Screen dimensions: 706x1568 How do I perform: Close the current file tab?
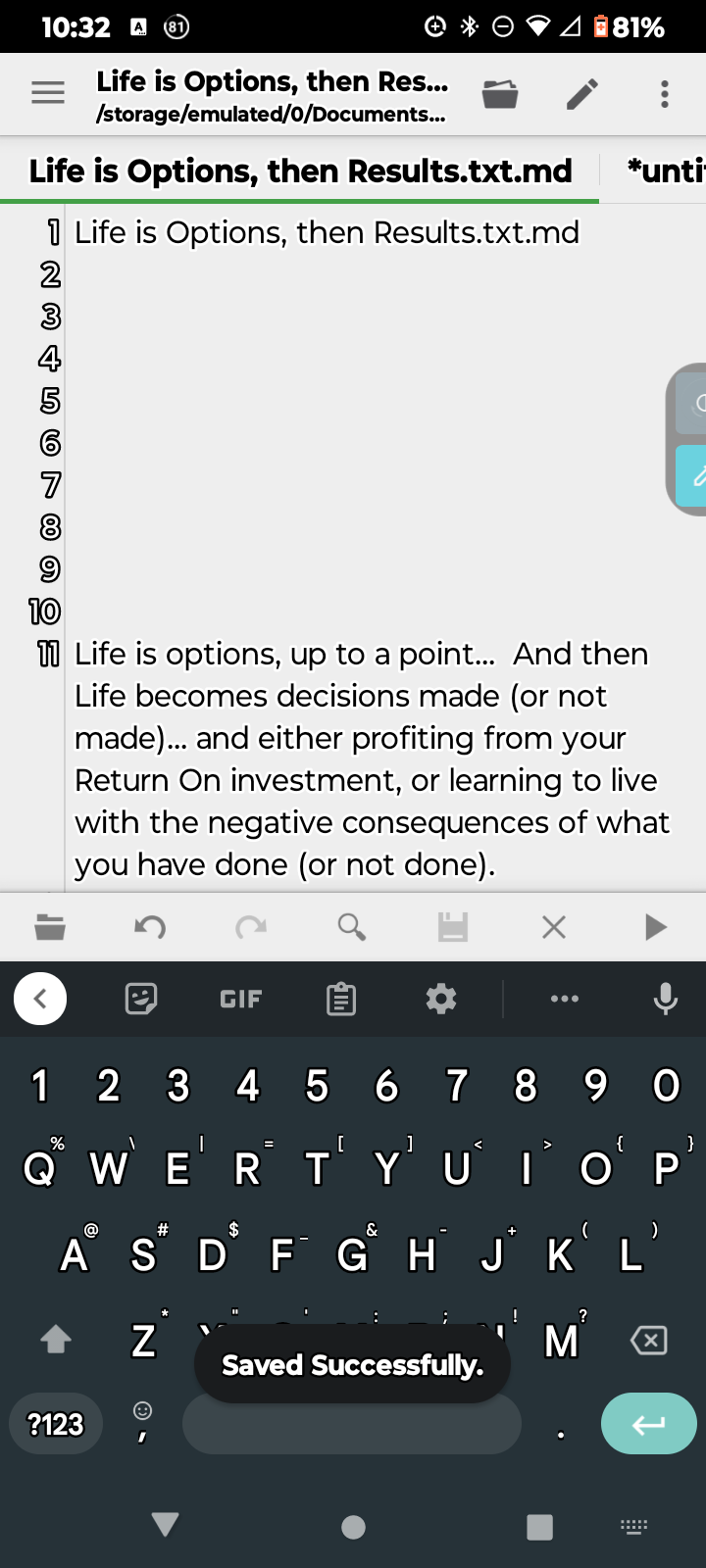click(554, 927)
